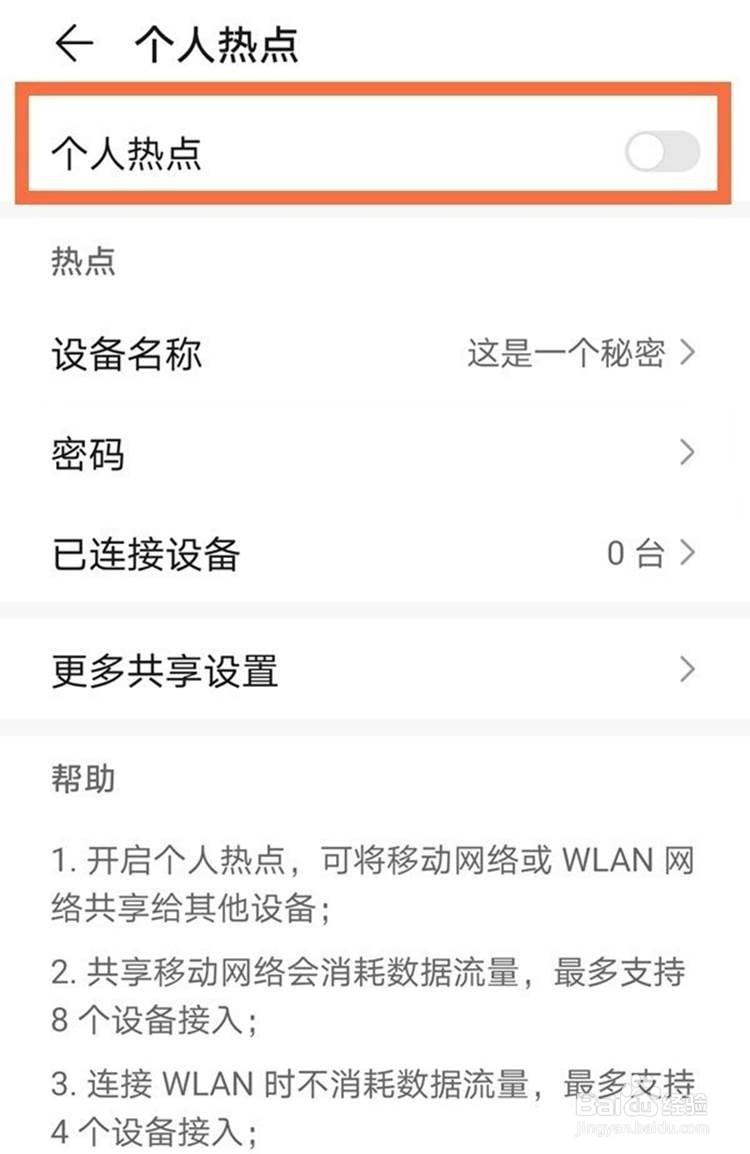Expand the device name row chevron
This screenshot has height=1154, width=750.
(688, 353)
